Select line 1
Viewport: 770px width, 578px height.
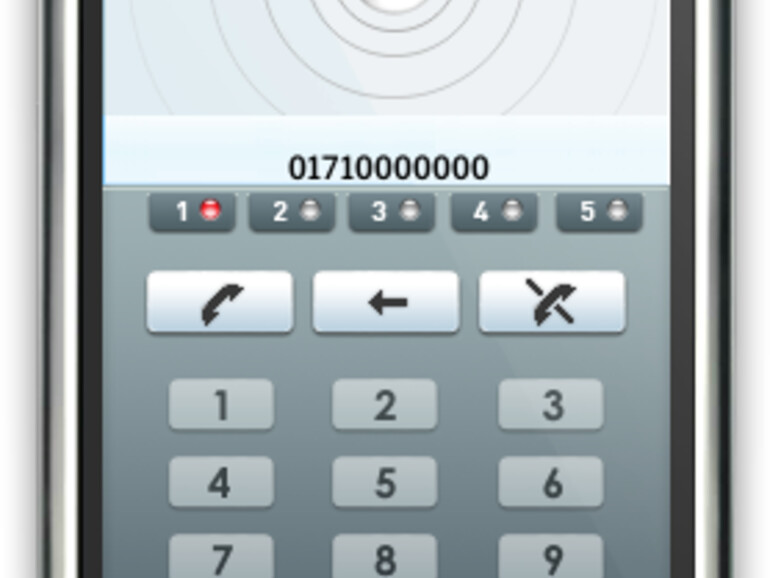pyautogui.click(x=192, y=212)
